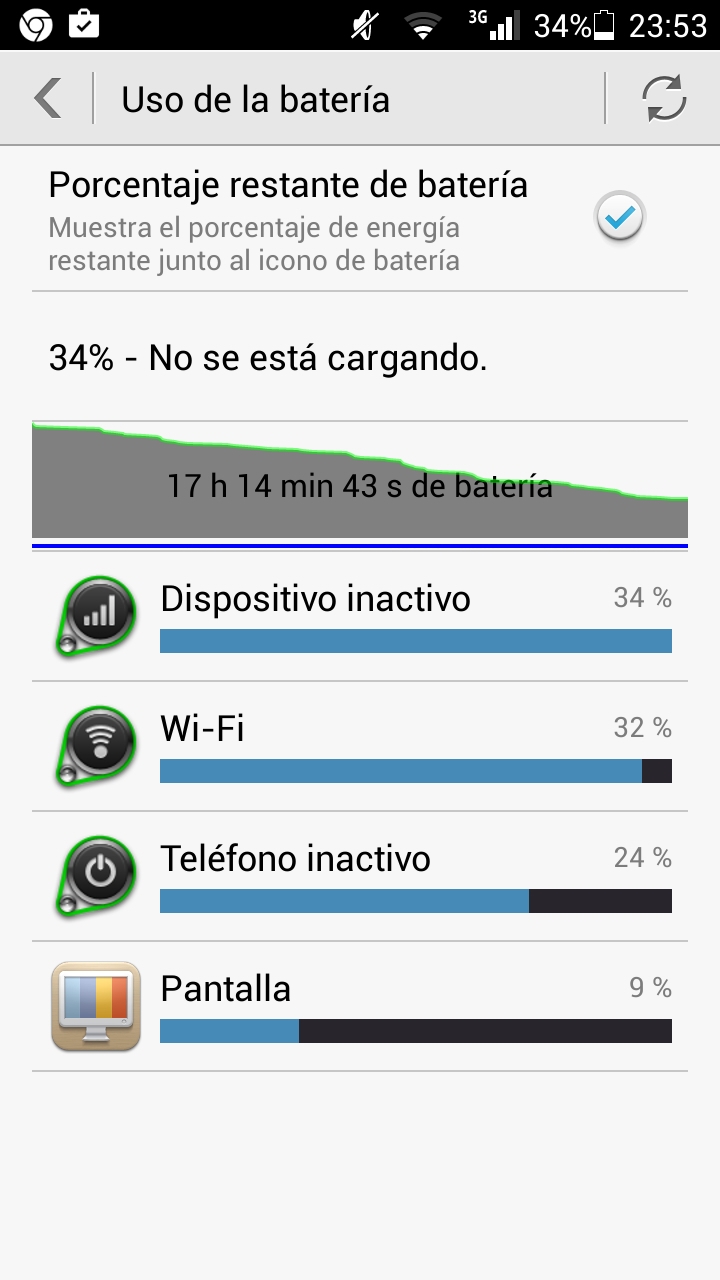Uncheck Porcentaje restante de batería checkbox
This screenshot has width=720, height=1280.
click(x=620, y=217)
